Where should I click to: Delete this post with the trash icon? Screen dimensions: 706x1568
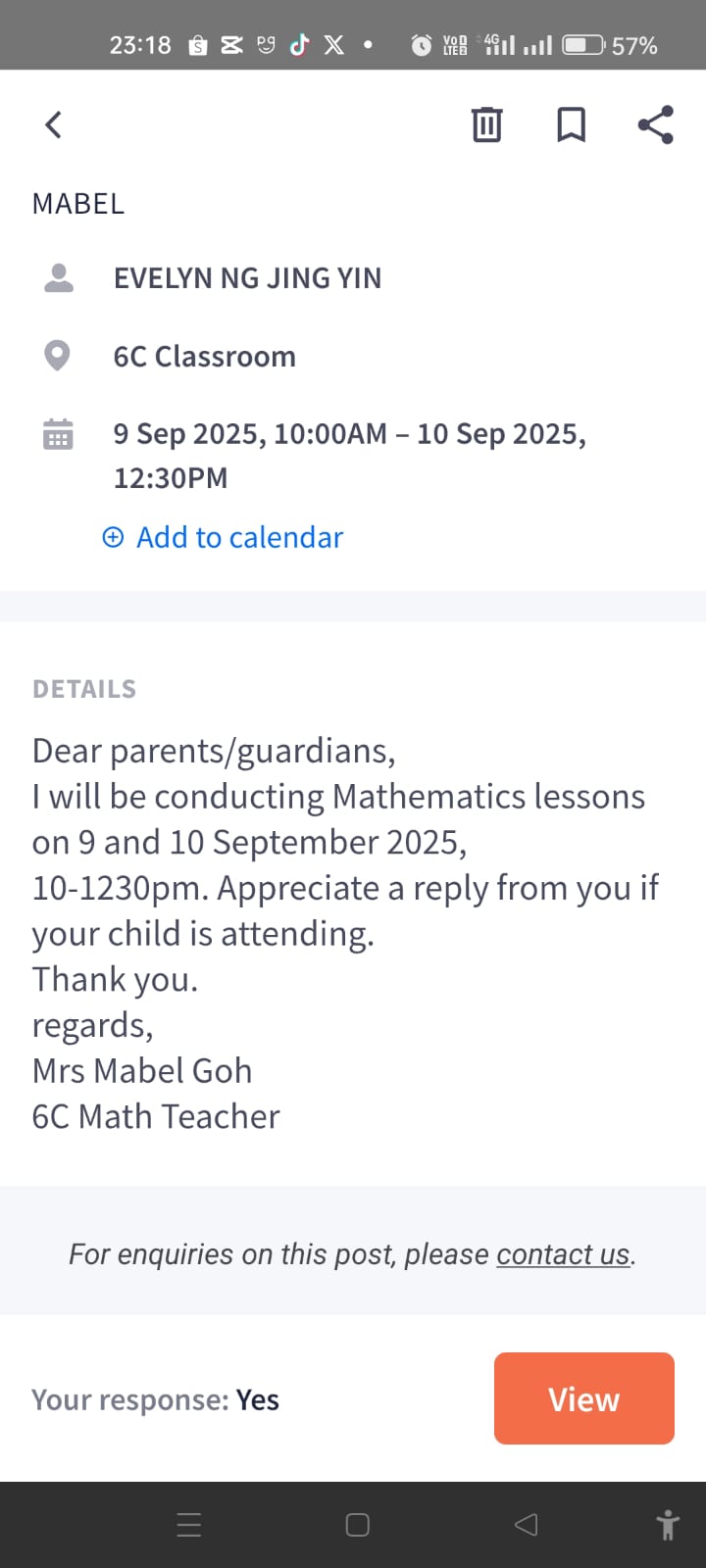(x=486, y=124)
